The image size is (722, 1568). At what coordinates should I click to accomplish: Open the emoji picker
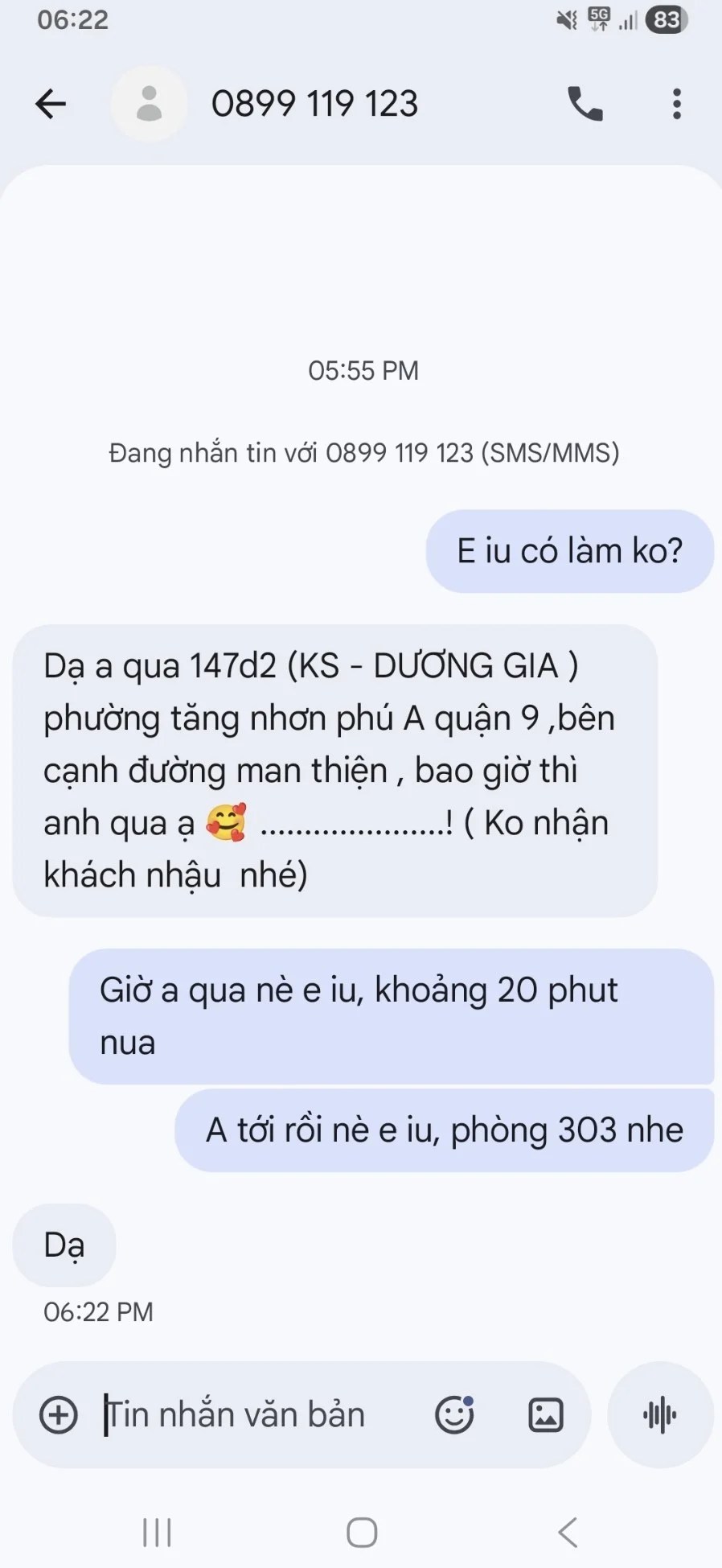click(x=454, y=1414)
